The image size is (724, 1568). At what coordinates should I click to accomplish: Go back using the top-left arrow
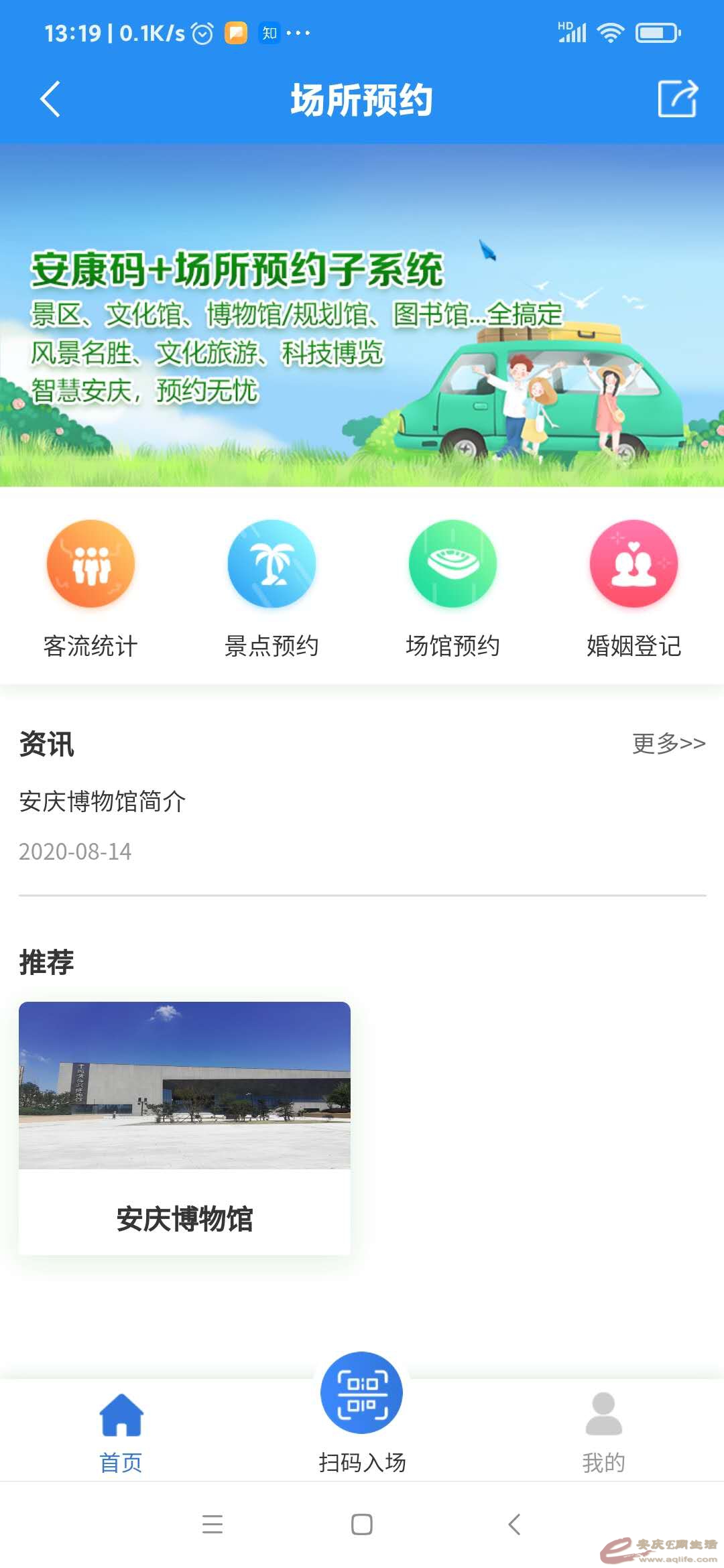click(x=50, y=99)
